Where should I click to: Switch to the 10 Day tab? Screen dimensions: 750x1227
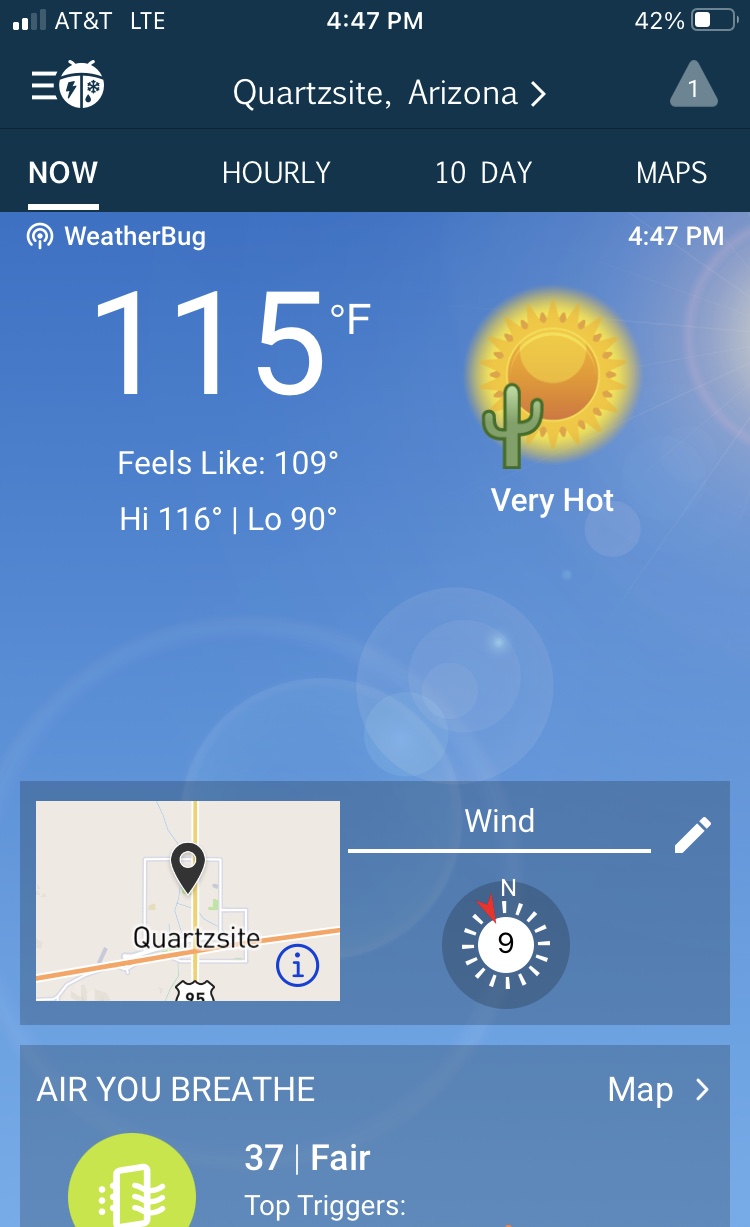point(483,173)
